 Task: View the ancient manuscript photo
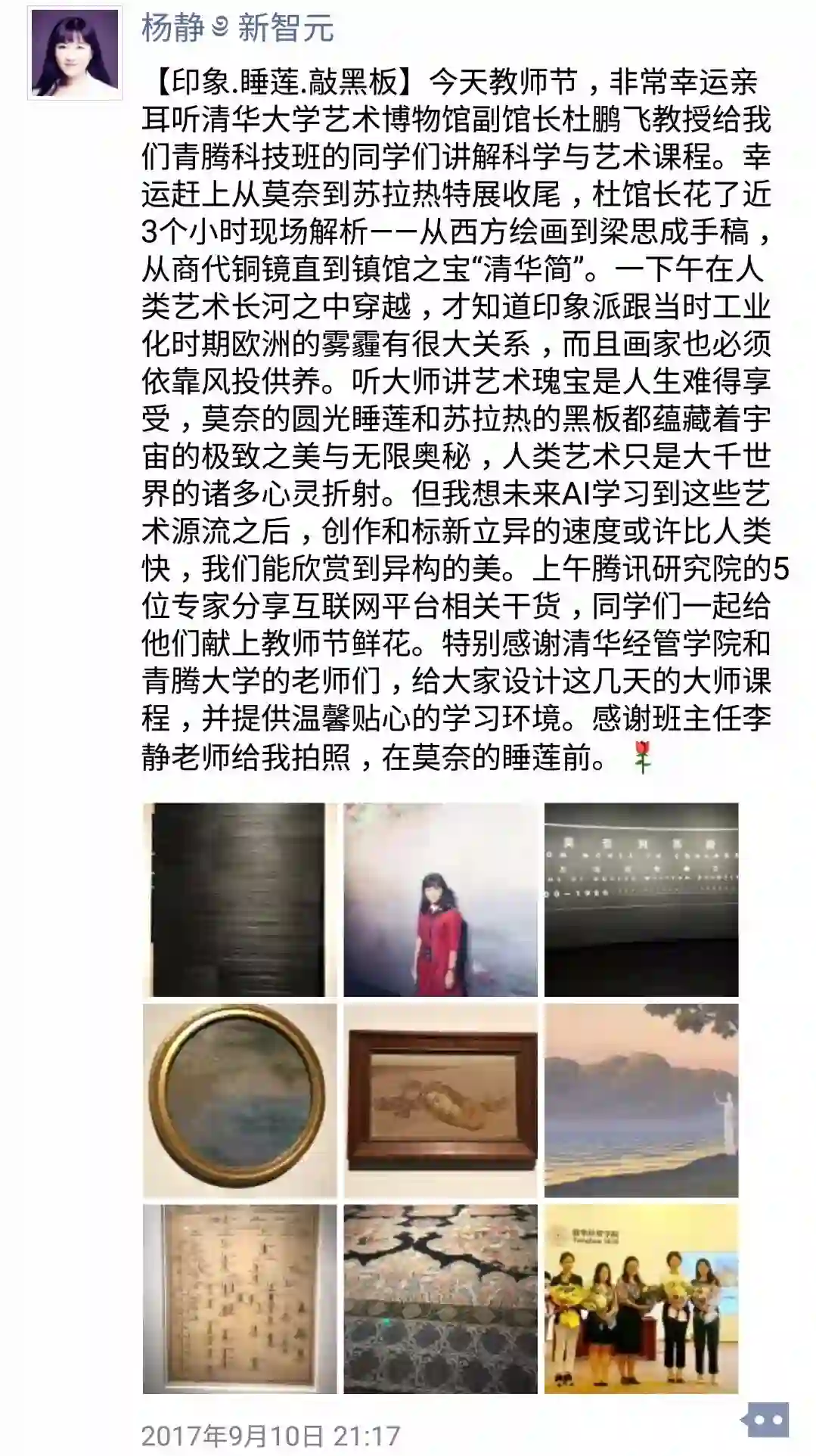pyautogui.click(x=239, y=1299)
